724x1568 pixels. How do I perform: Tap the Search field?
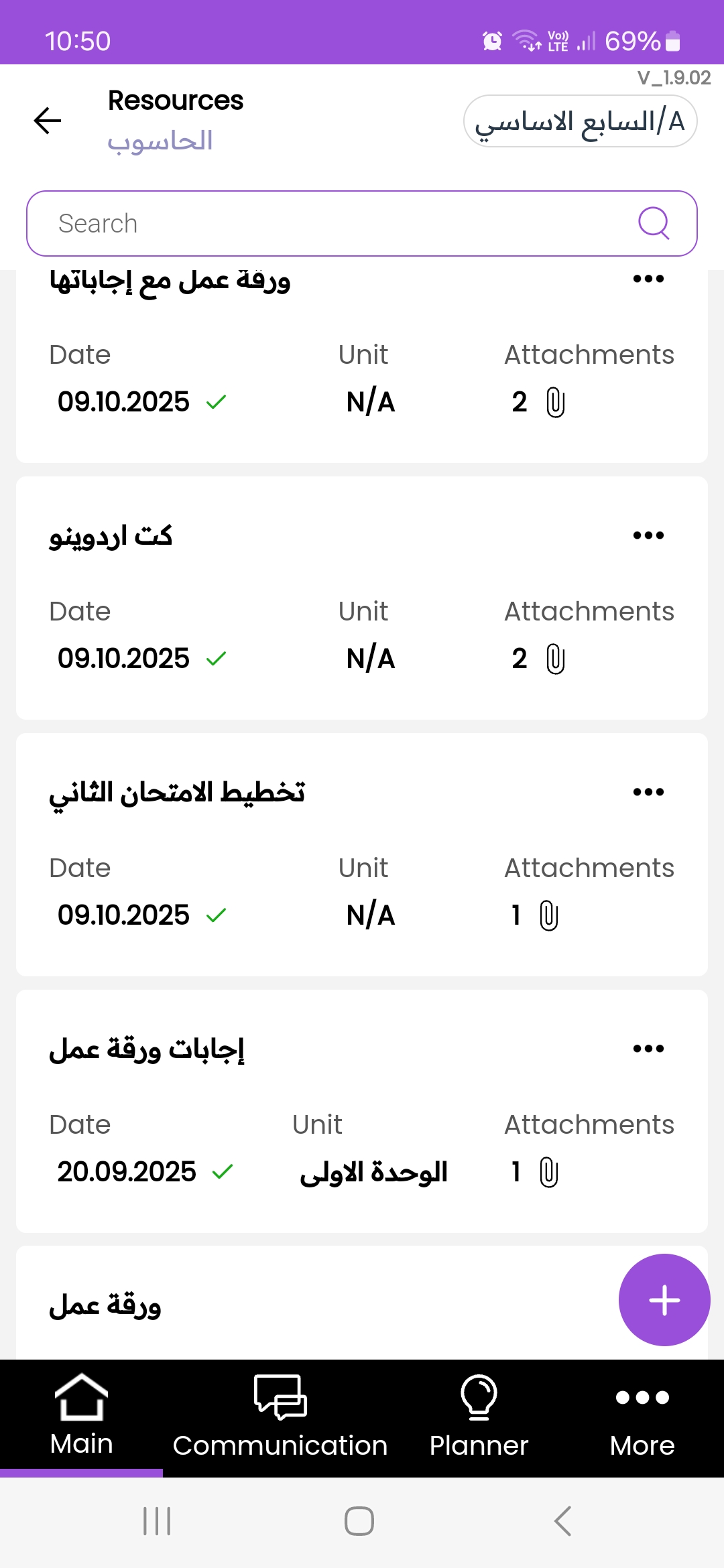[x=335, y=224]
